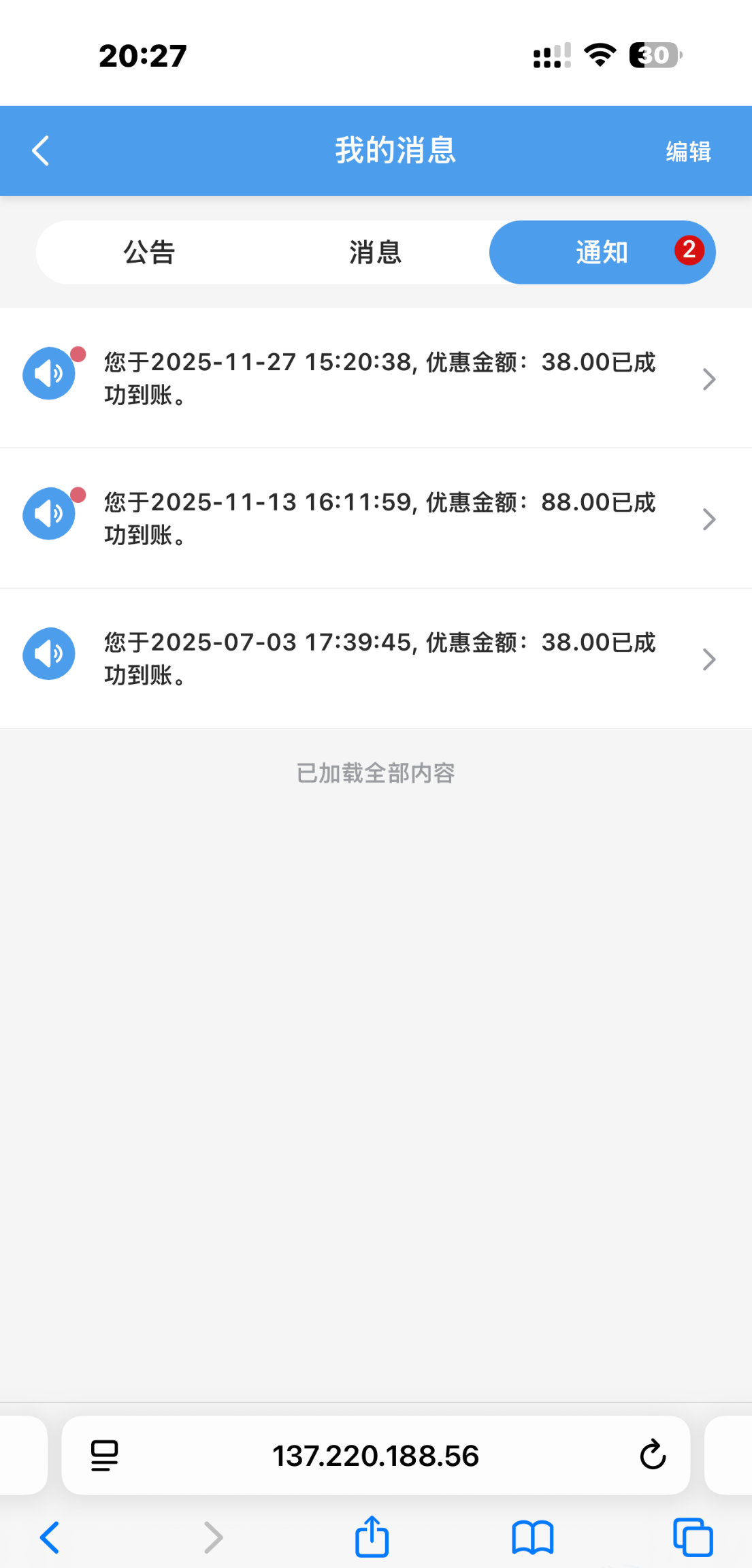Open the 2025-07-03 17:39:45 notification

[x=378, y=659]
